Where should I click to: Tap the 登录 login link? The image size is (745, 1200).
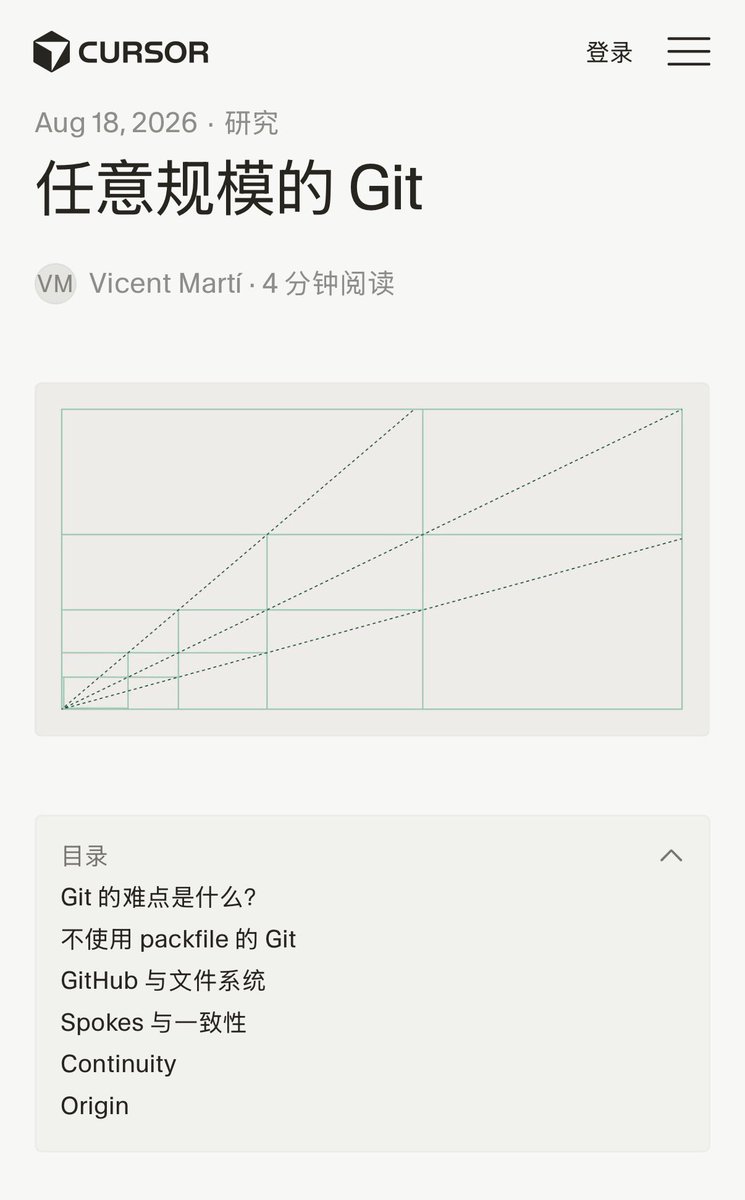pyautogui.click(x=609, y=52)
